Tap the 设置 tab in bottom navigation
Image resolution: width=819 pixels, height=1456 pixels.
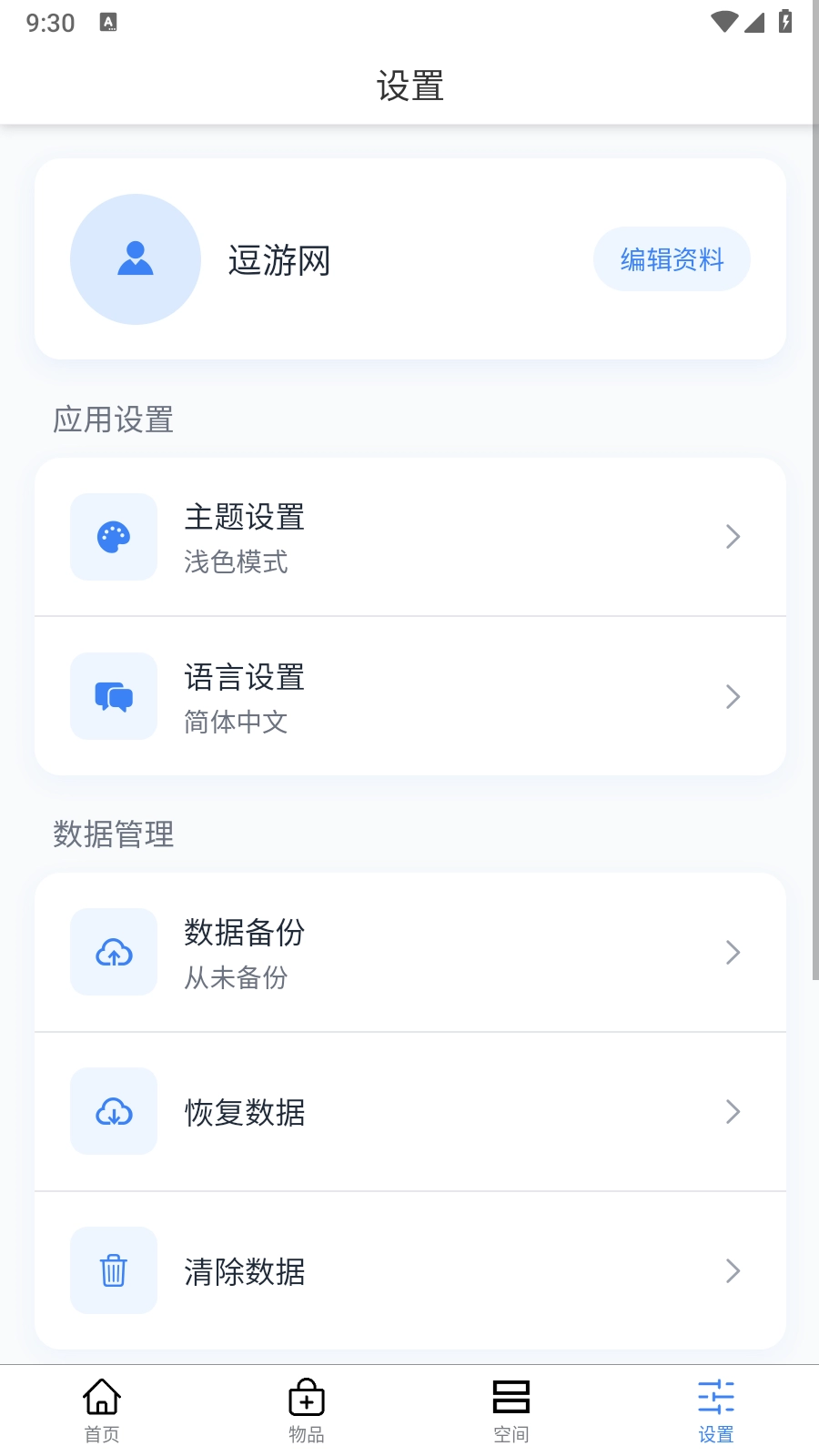point(716,1410)
